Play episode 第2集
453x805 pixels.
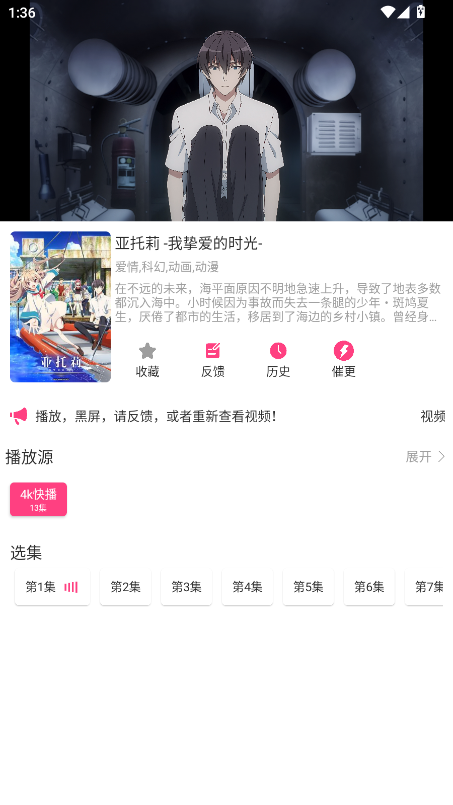coord(125,587)
